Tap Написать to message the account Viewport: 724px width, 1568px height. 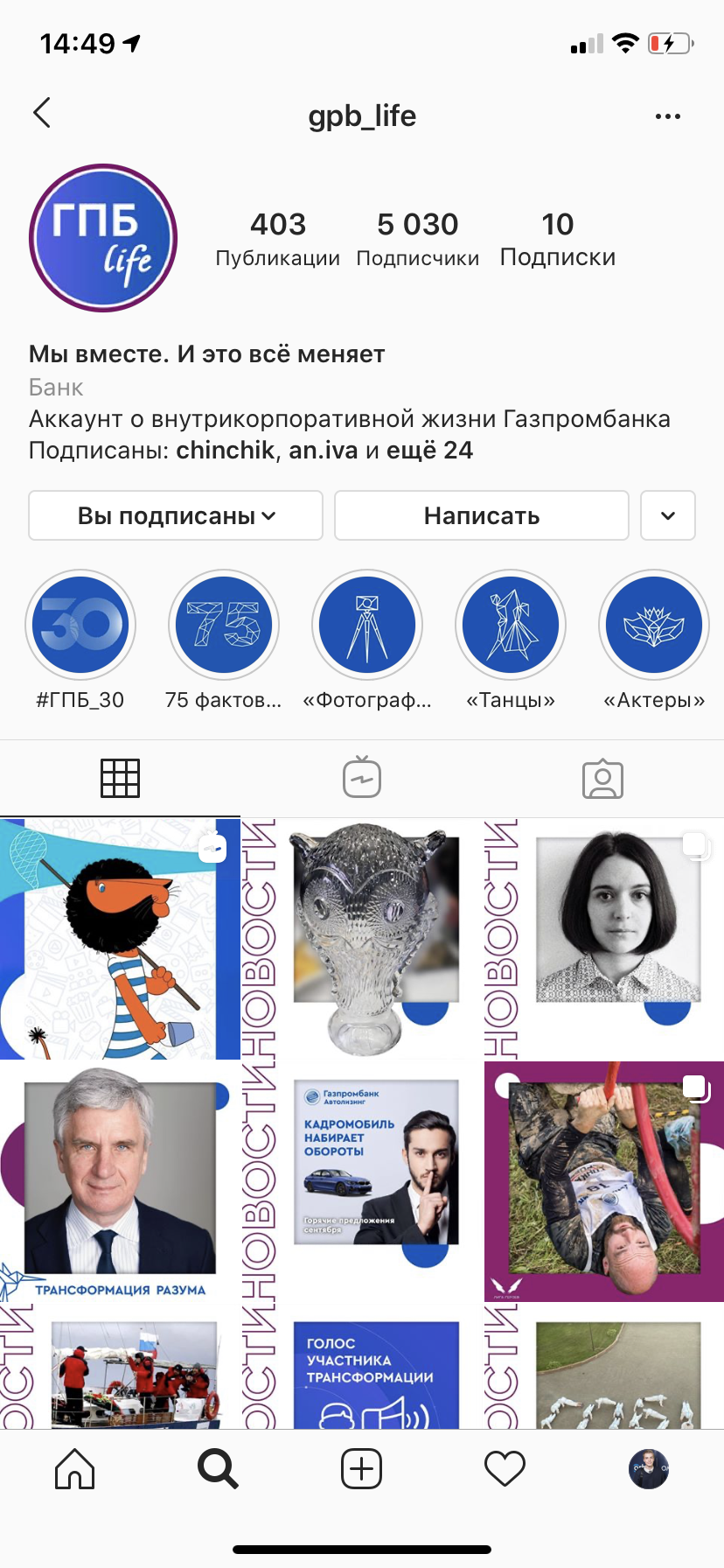tap(482, 515)
